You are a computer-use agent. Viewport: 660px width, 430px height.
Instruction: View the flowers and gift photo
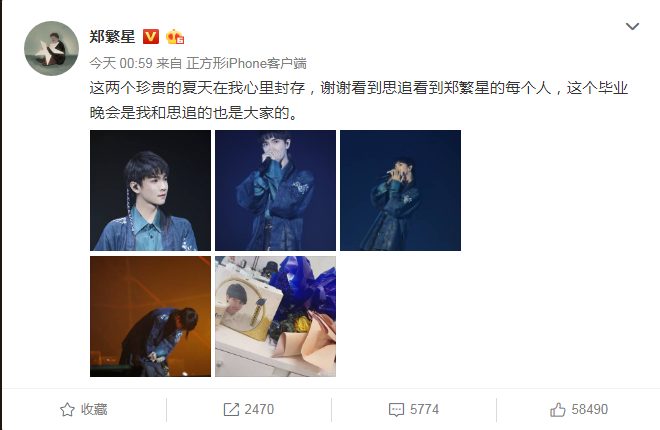click(275, 316)
